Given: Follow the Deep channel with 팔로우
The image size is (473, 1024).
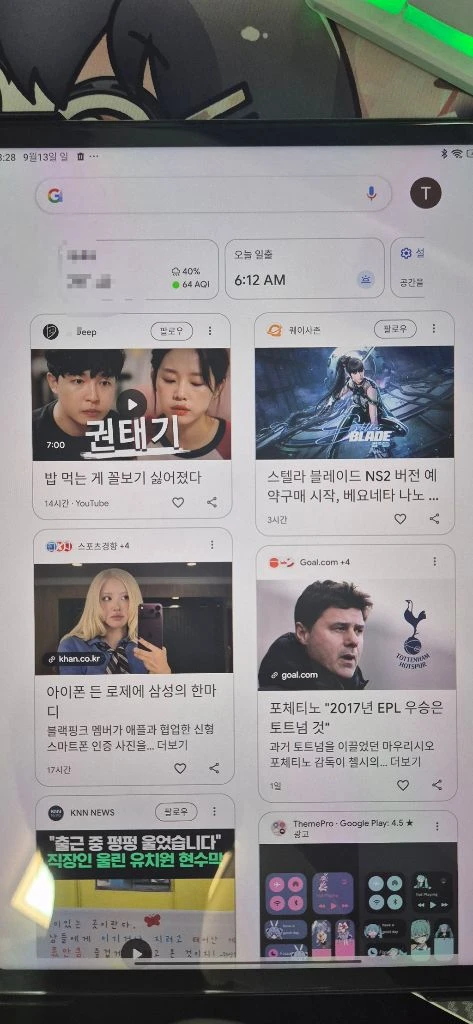Looking at the screenshot, I should pyautogui.click(x=172, y=331).
